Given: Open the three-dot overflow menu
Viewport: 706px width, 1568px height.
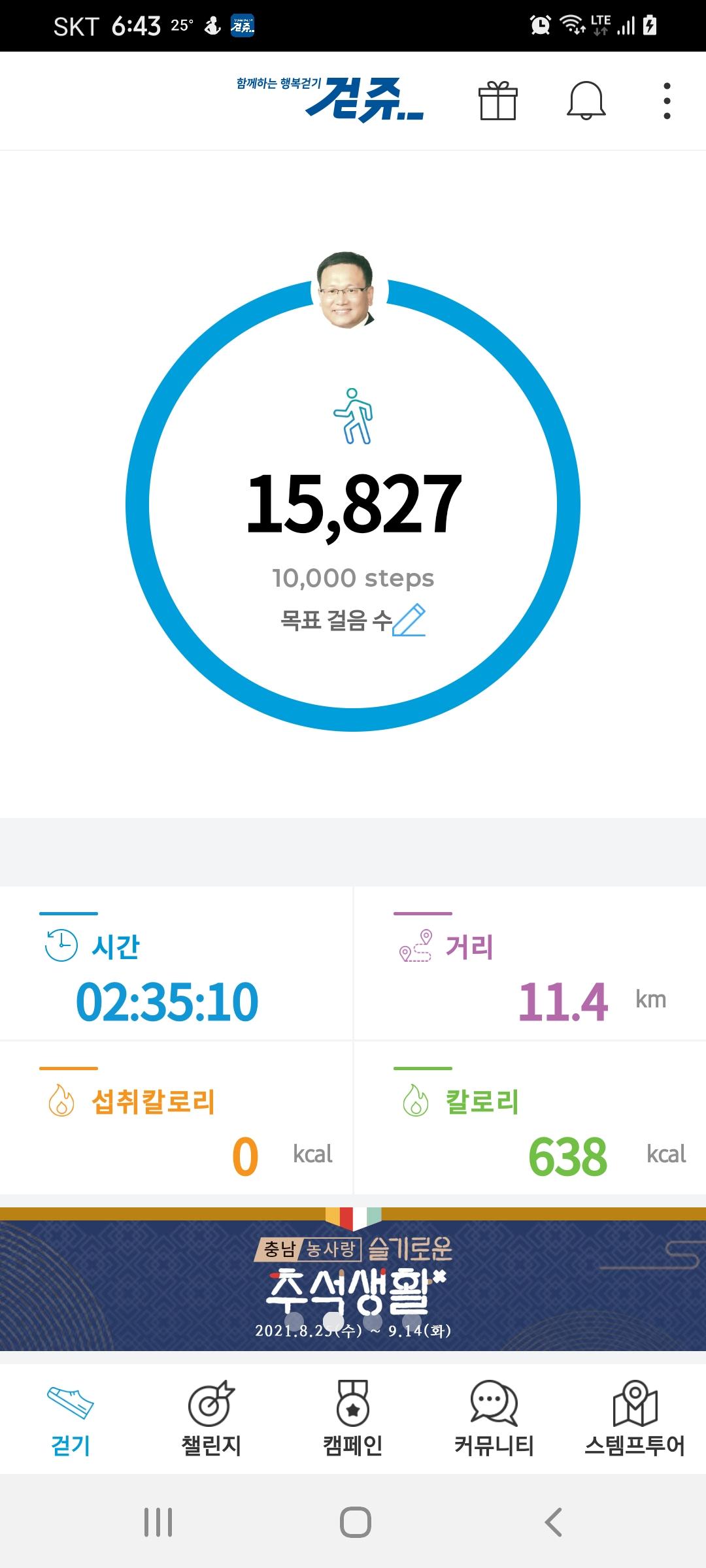Looking at the screenshot, I should (667, 101).
